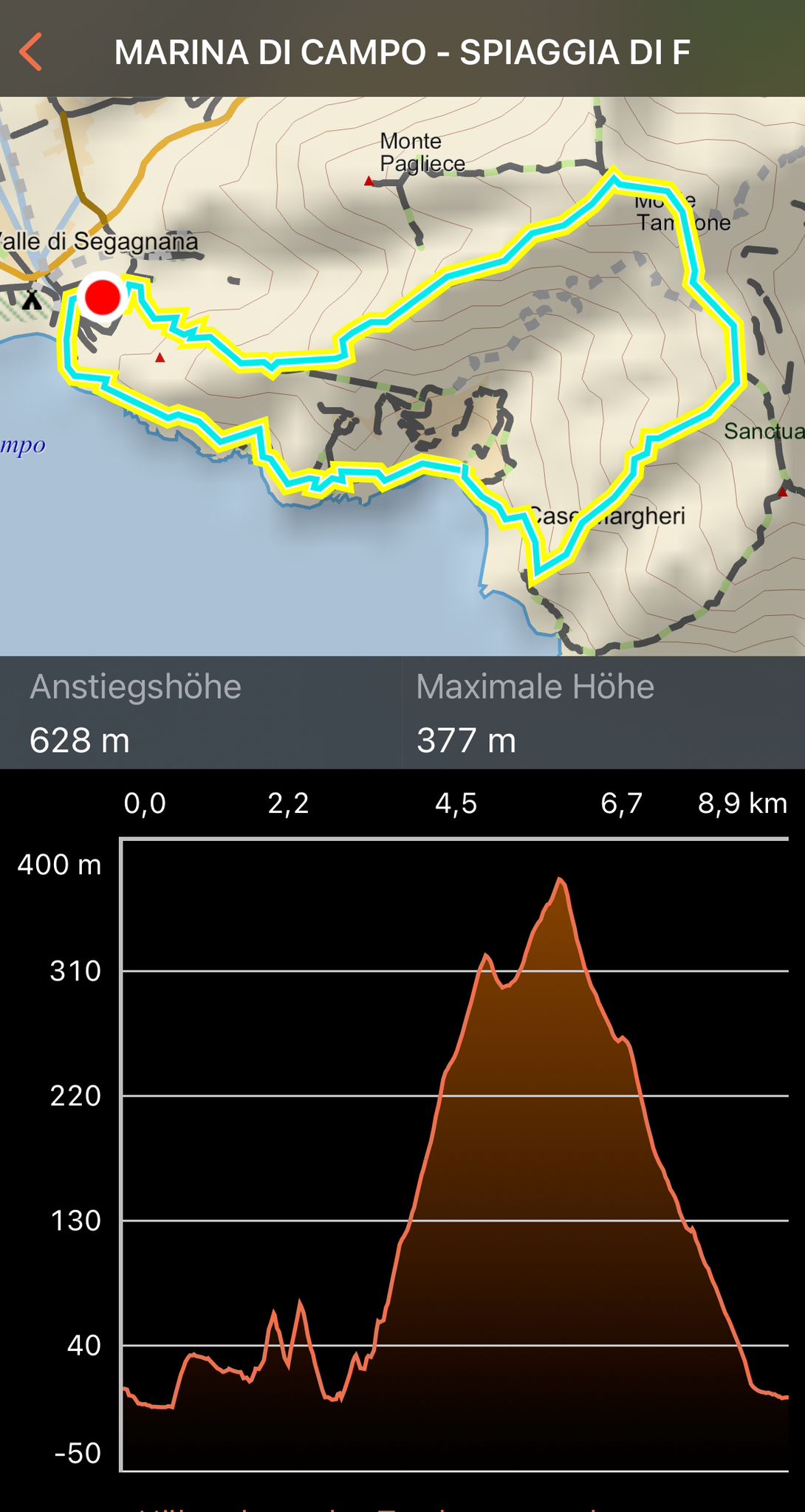Go back using the orange arrow

(31, 52)
